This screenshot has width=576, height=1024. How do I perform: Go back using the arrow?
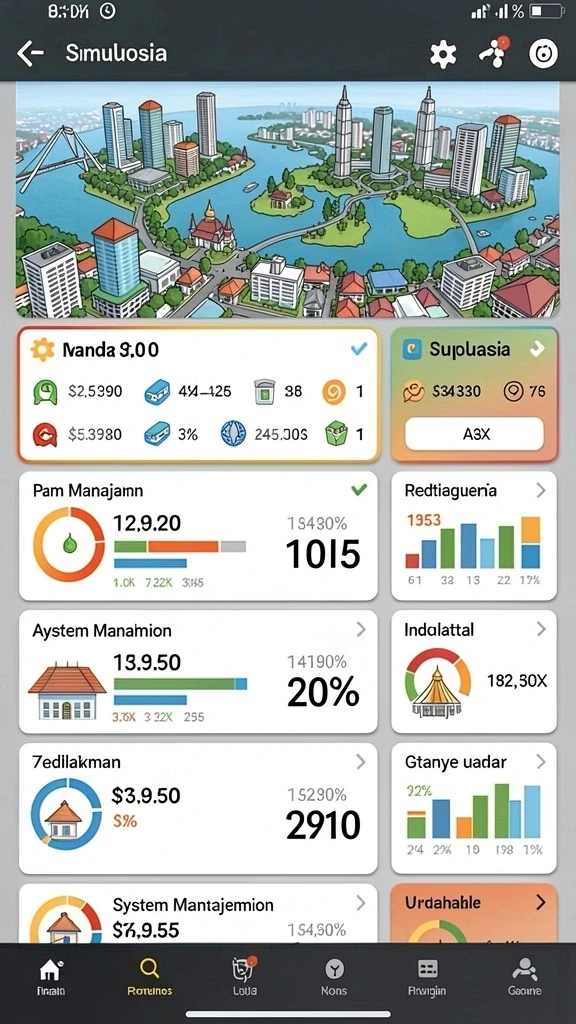click(30, 54)
